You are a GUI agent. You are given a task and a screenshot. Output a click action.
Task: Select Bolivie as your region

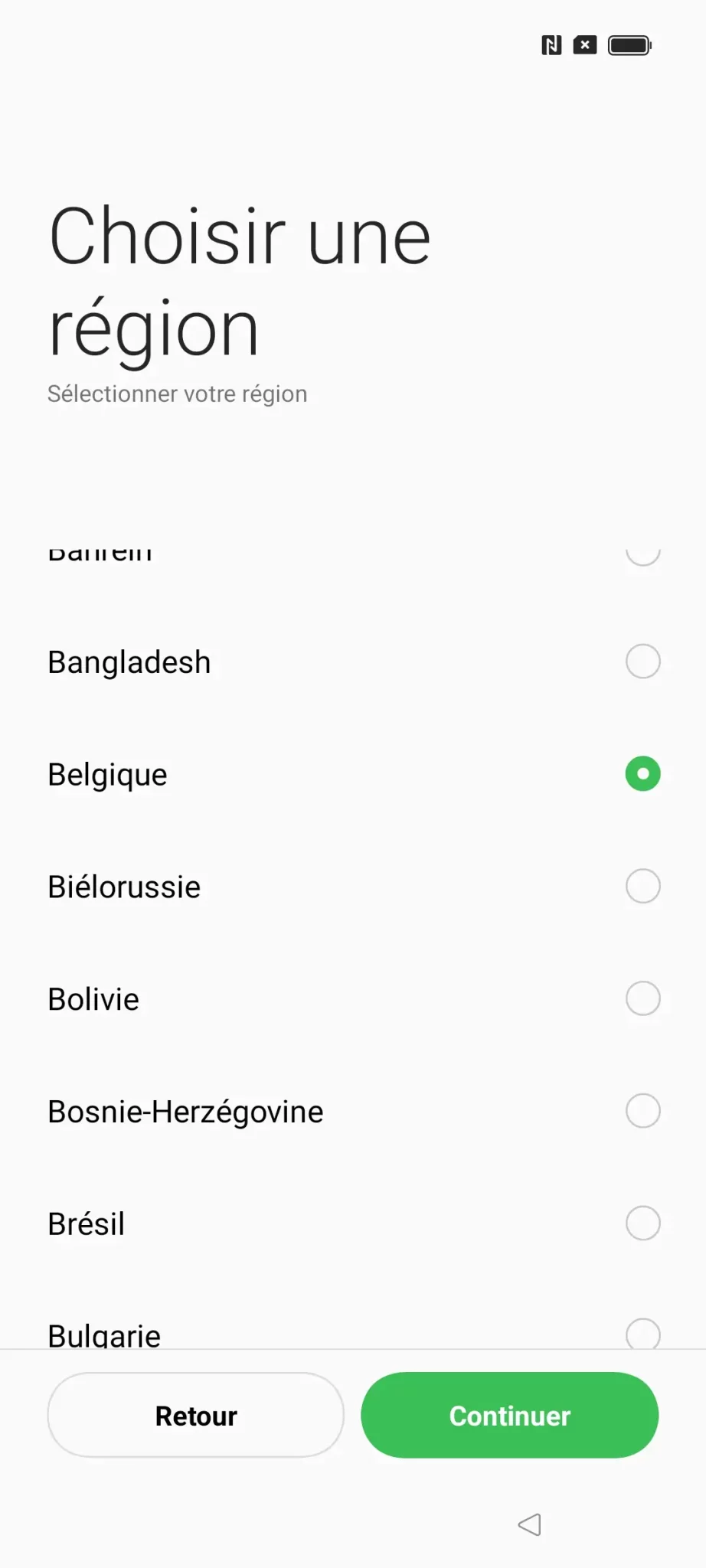pos(353,999)
